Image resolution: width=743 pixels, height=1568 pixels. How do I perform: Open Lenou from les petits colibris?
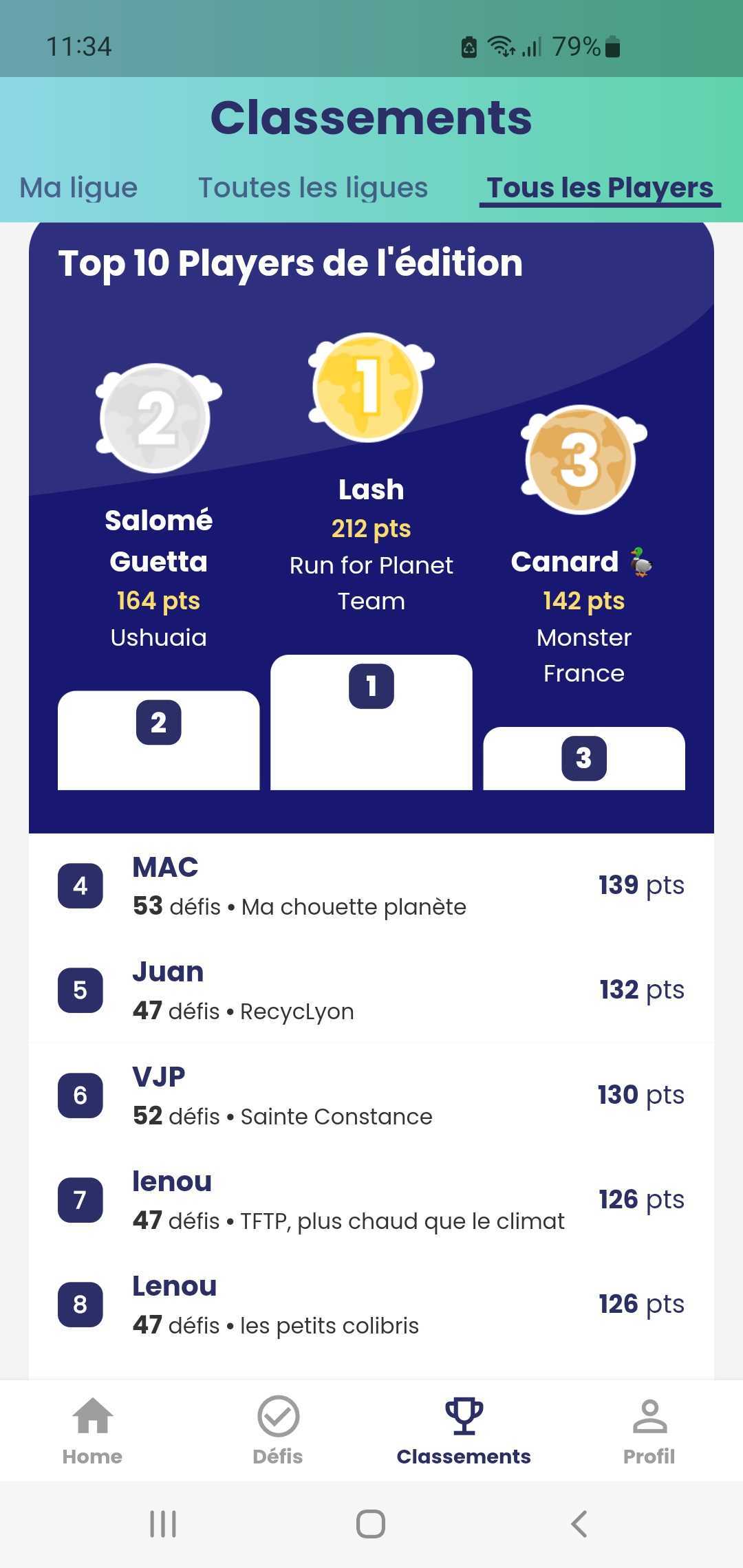371,1305
